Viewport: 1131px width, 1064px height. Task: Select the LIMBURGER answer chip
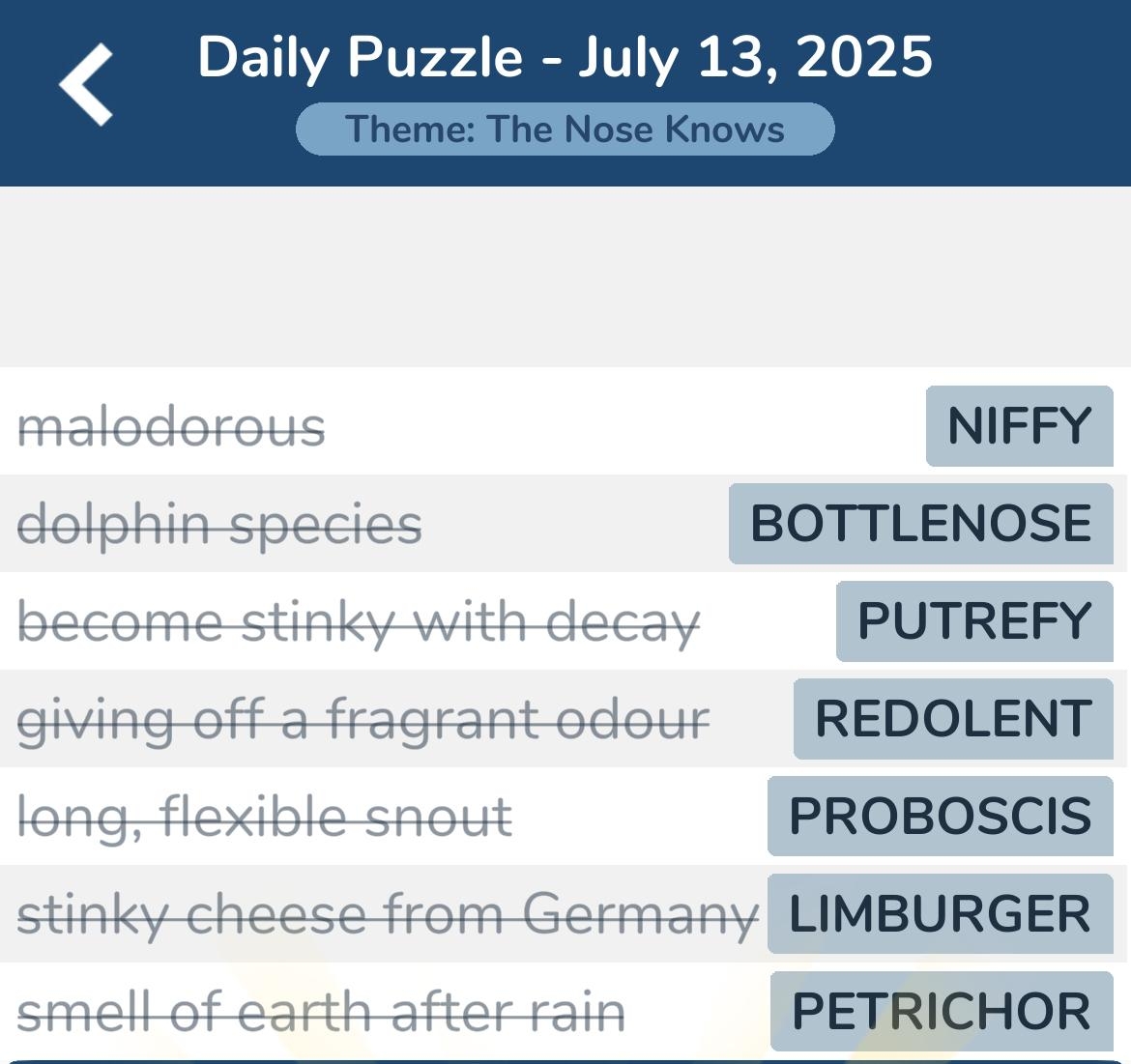(x=940, y=914)
